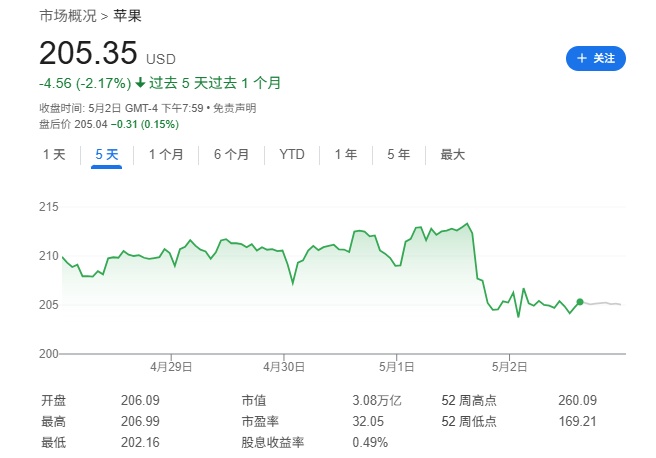
Task: Select the 5 天 time range
Action: click(x=107, y=154)
